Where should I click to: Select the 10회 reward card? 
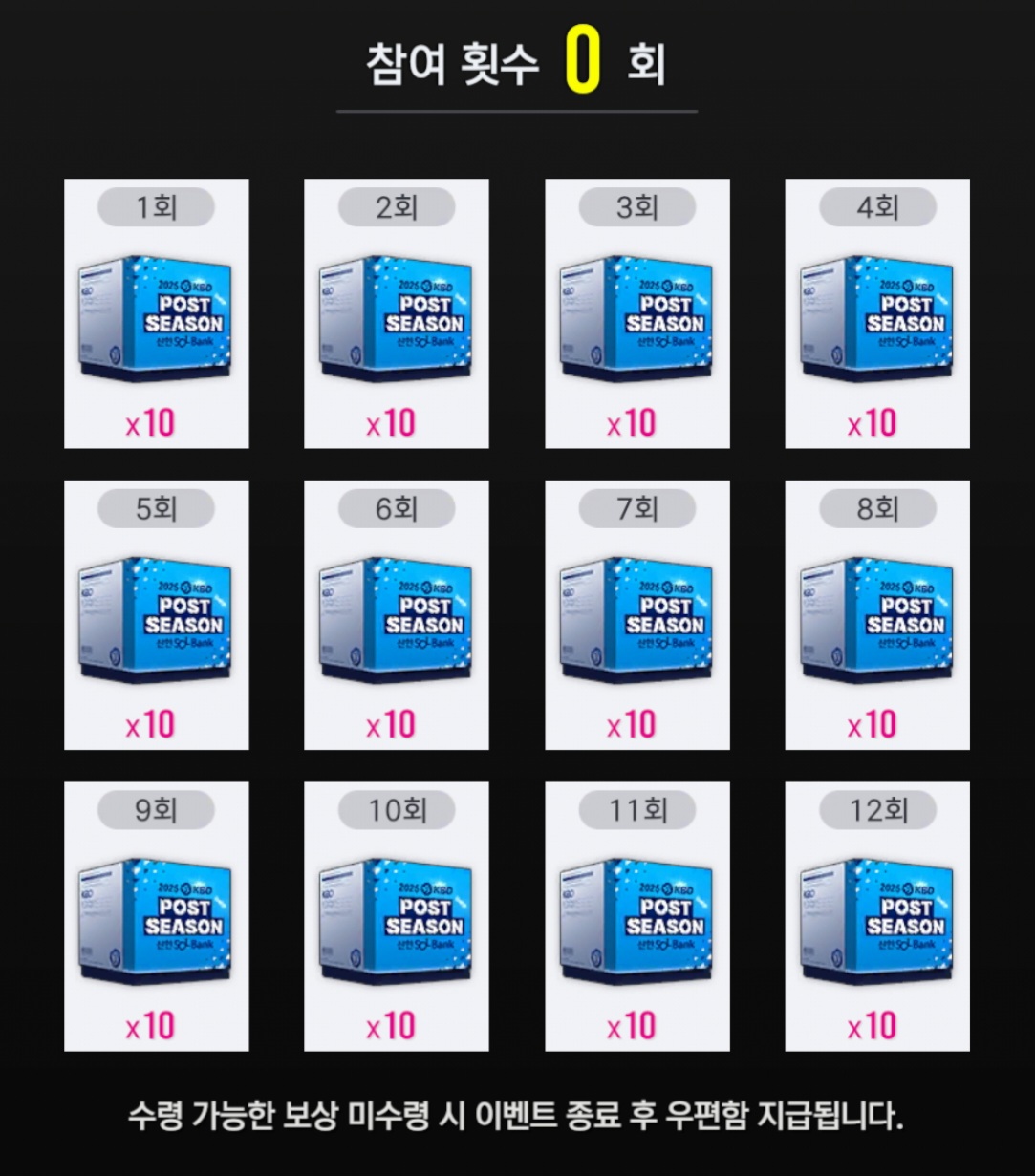coord(397,917)
